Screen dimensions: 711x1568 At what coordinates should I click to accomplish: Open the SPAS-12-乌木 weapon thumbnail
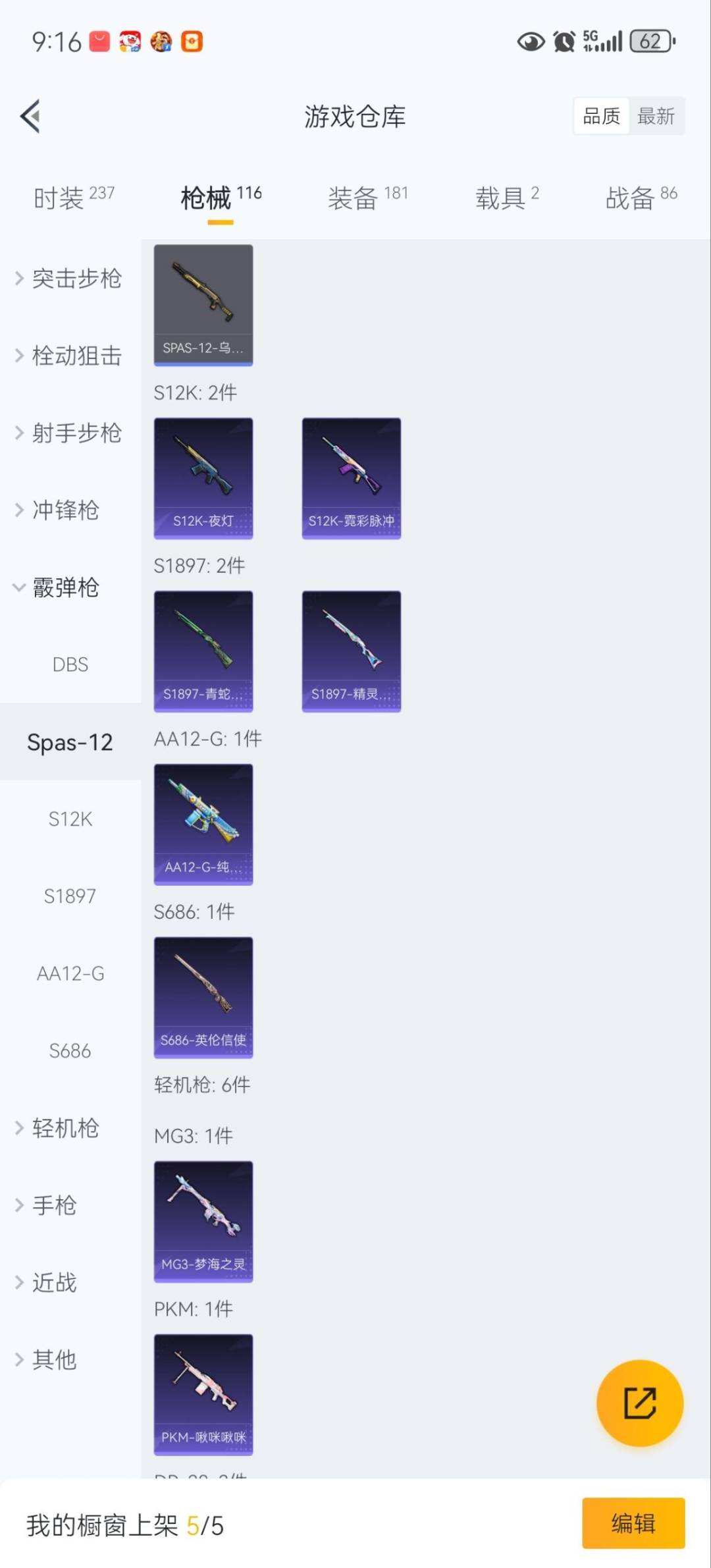pyautogui.click(x=203, y=303)
